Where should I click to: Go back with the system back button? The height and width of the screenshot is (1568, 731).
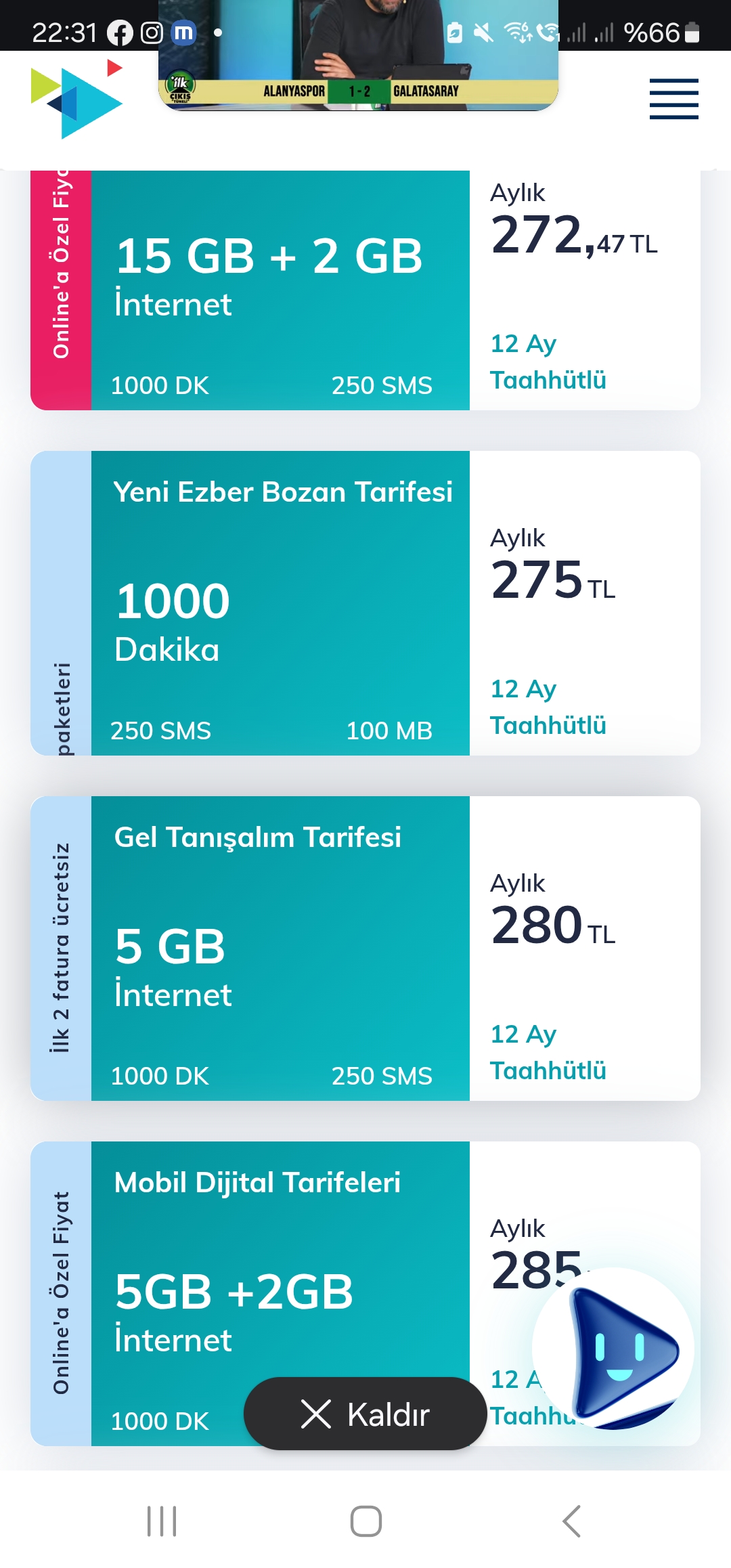pyautogui.click(x=572, y=1521)
